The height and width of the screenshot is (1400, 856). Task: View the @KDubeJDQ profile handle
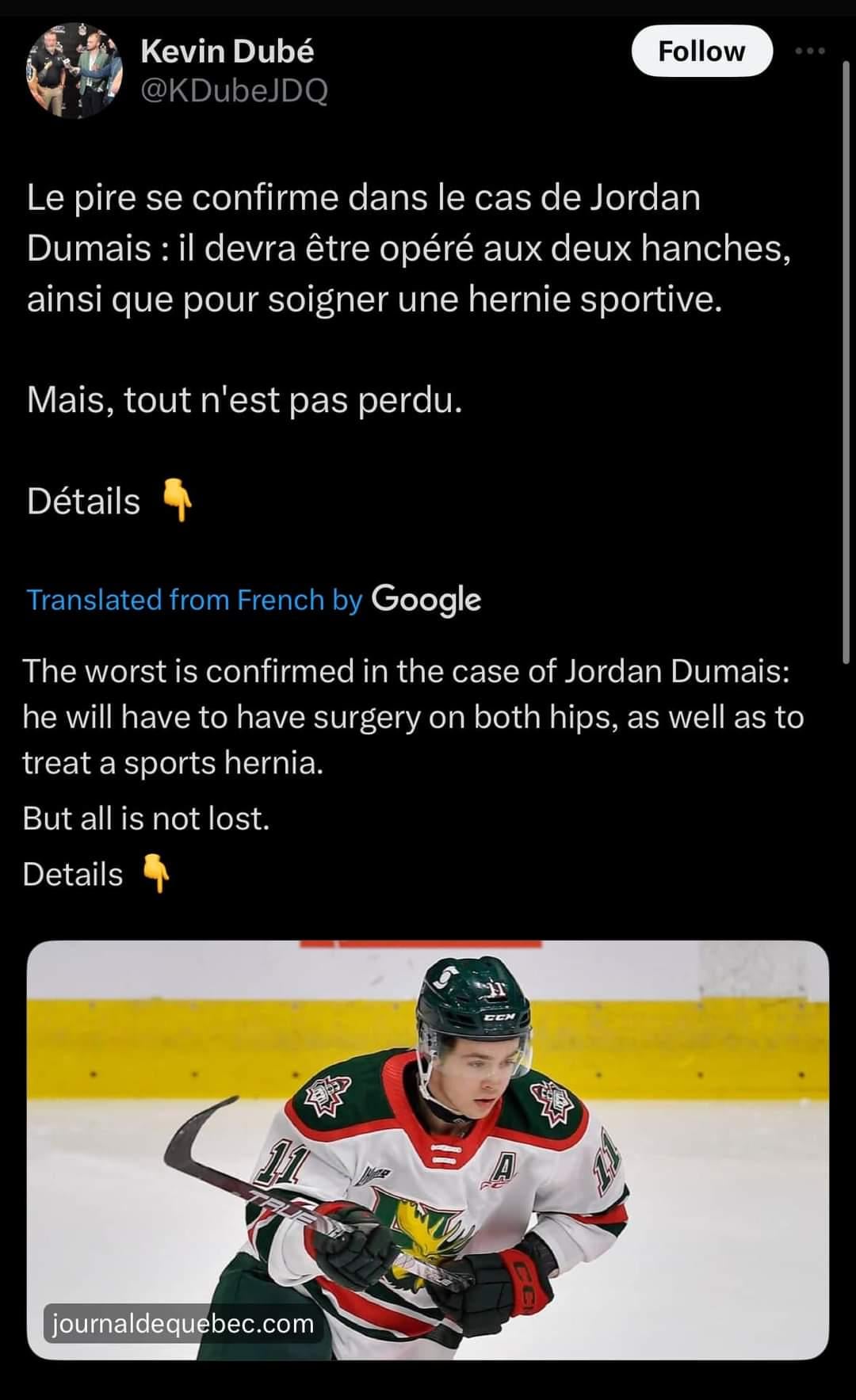pos(234,92)
